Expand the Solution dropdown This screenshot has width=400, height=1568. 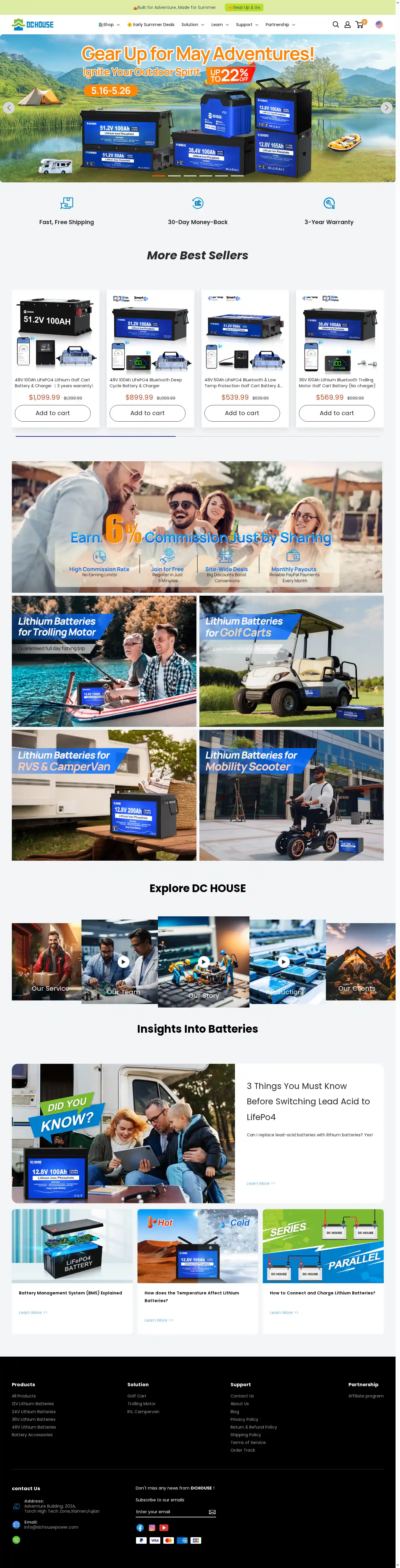click(192, 25)
